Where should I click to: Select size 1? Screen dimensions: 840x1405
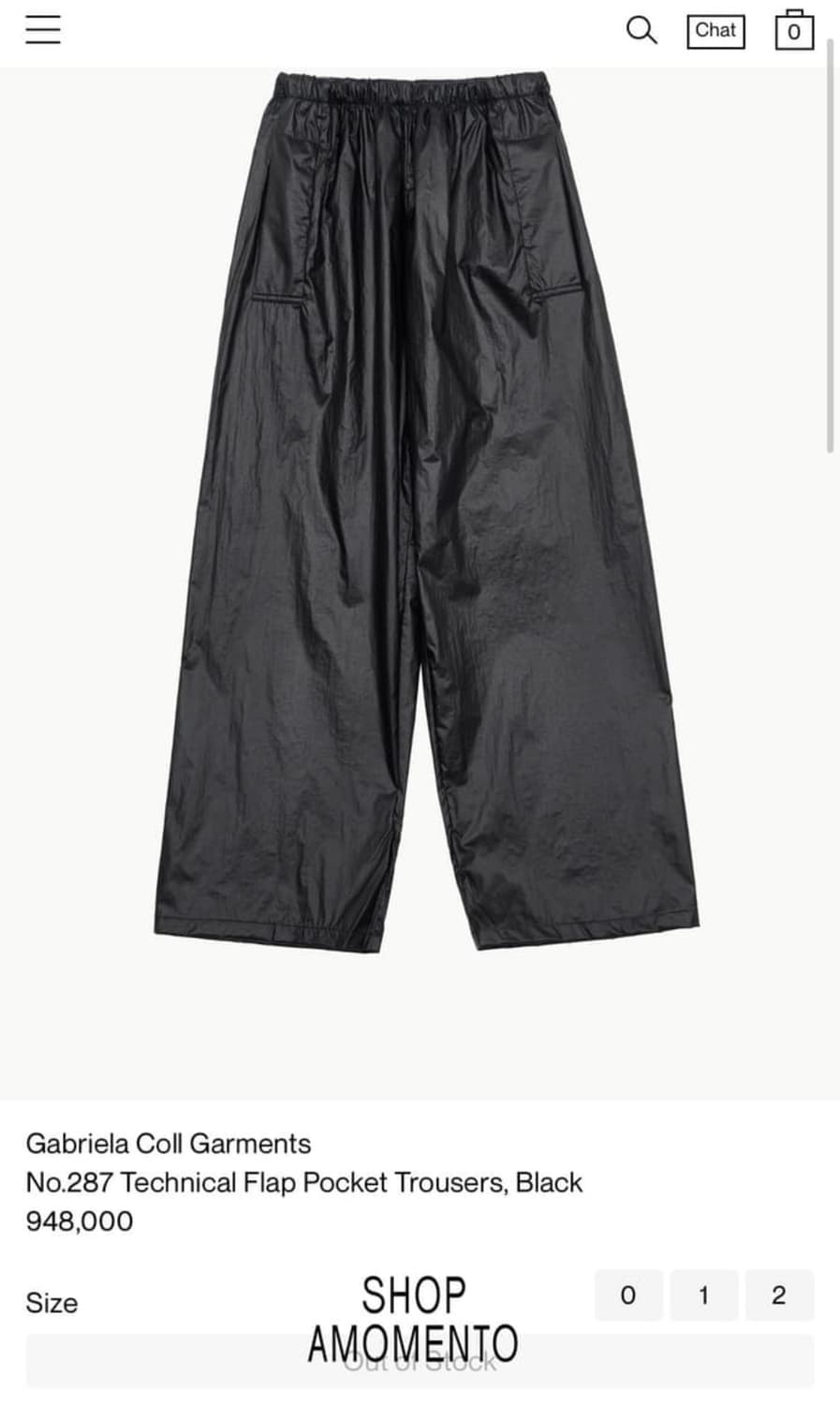[x=704, y=1295]
